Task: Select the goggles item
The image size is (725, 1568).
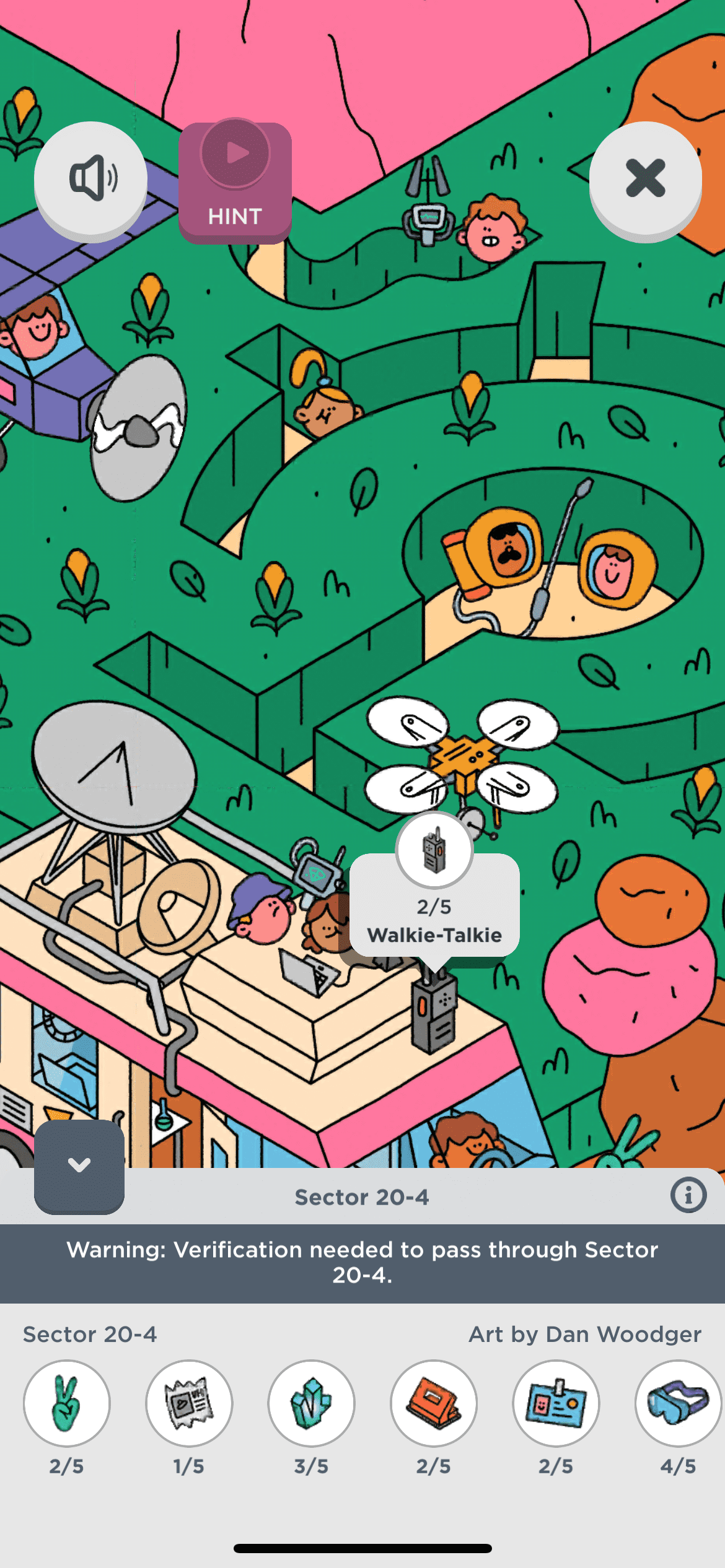Action: [x=678, y=1403]
